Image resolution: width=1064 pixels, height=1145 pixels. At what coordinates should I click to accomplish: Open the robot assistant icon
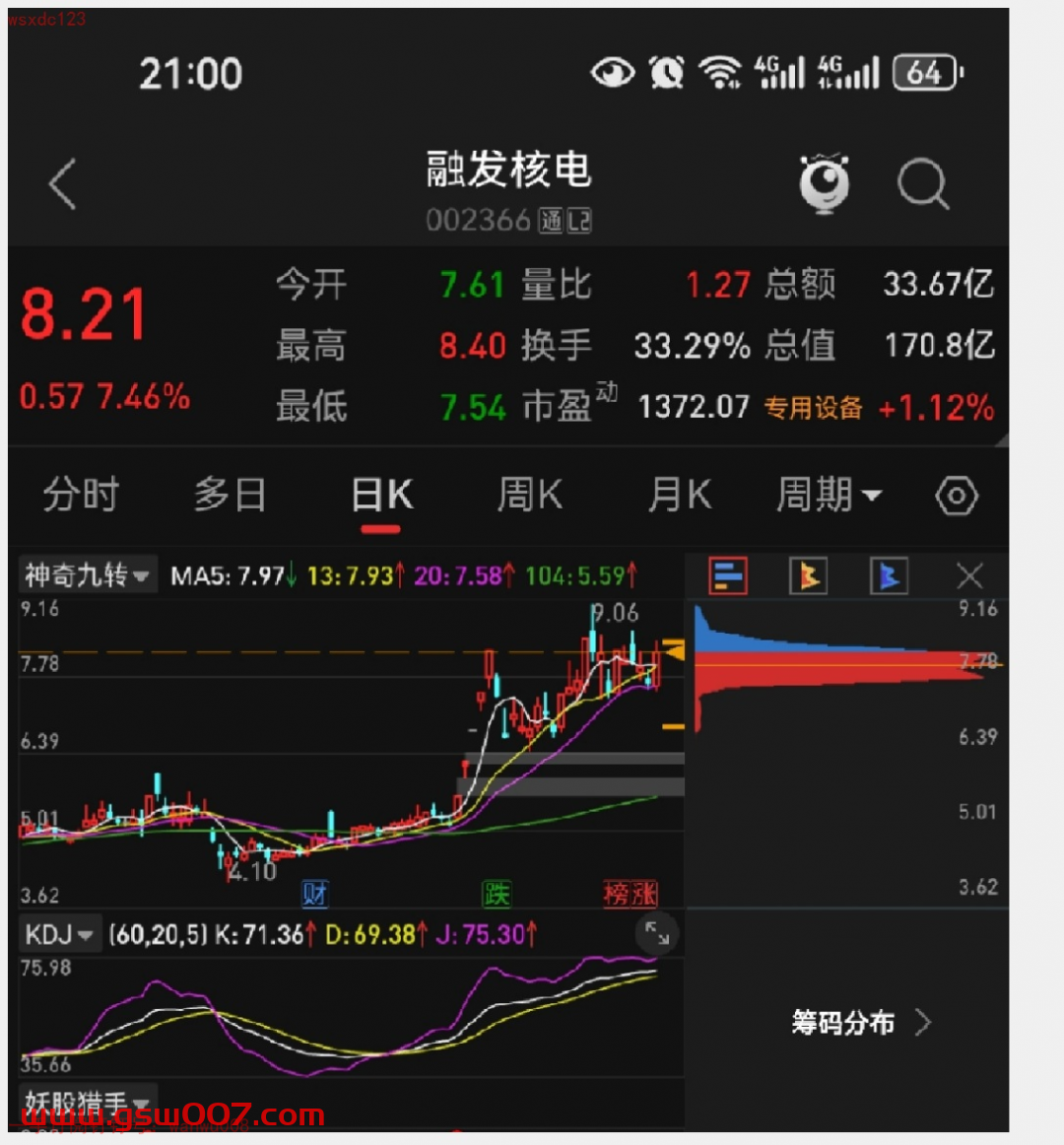(825, 183)
